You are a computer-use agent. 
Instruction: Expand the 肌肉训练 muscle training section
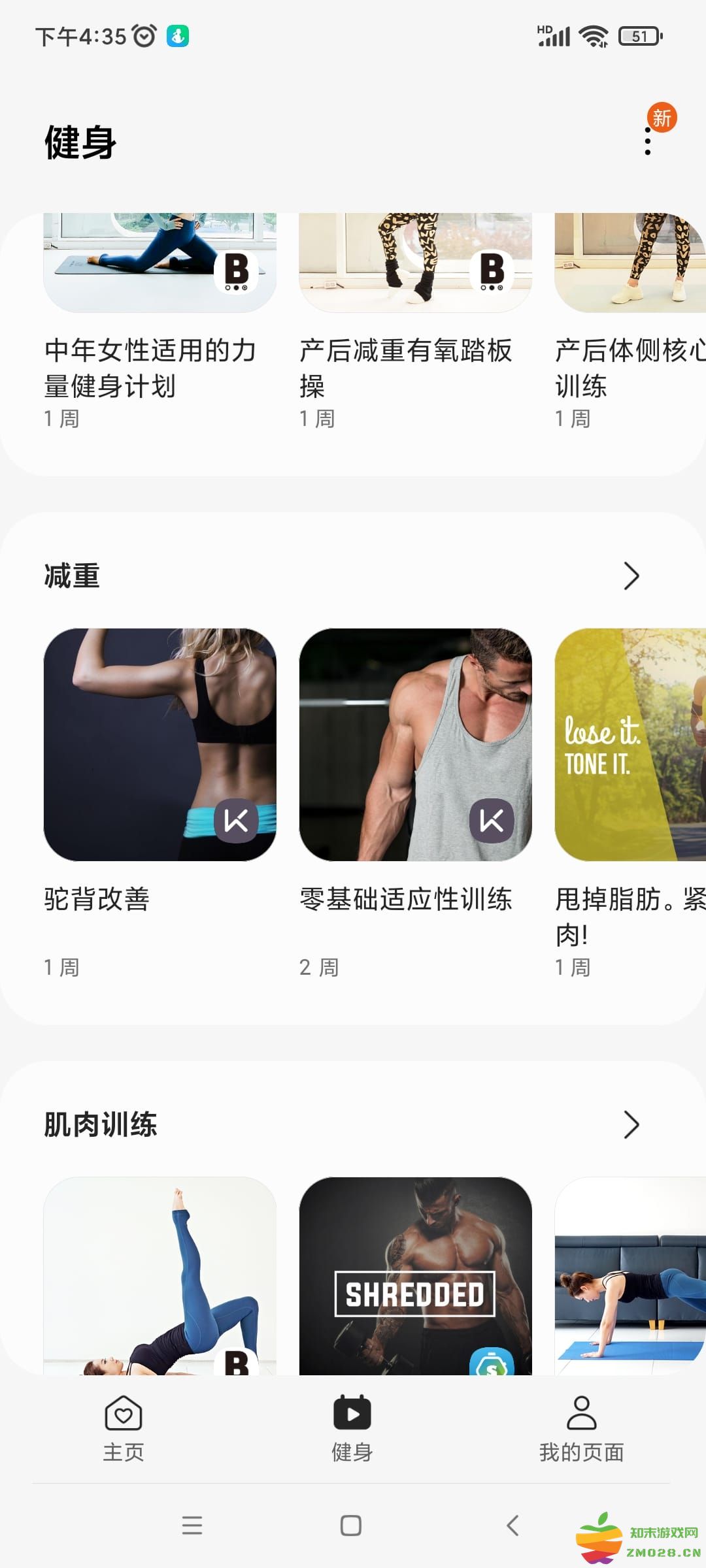[x=631, y=1125]
